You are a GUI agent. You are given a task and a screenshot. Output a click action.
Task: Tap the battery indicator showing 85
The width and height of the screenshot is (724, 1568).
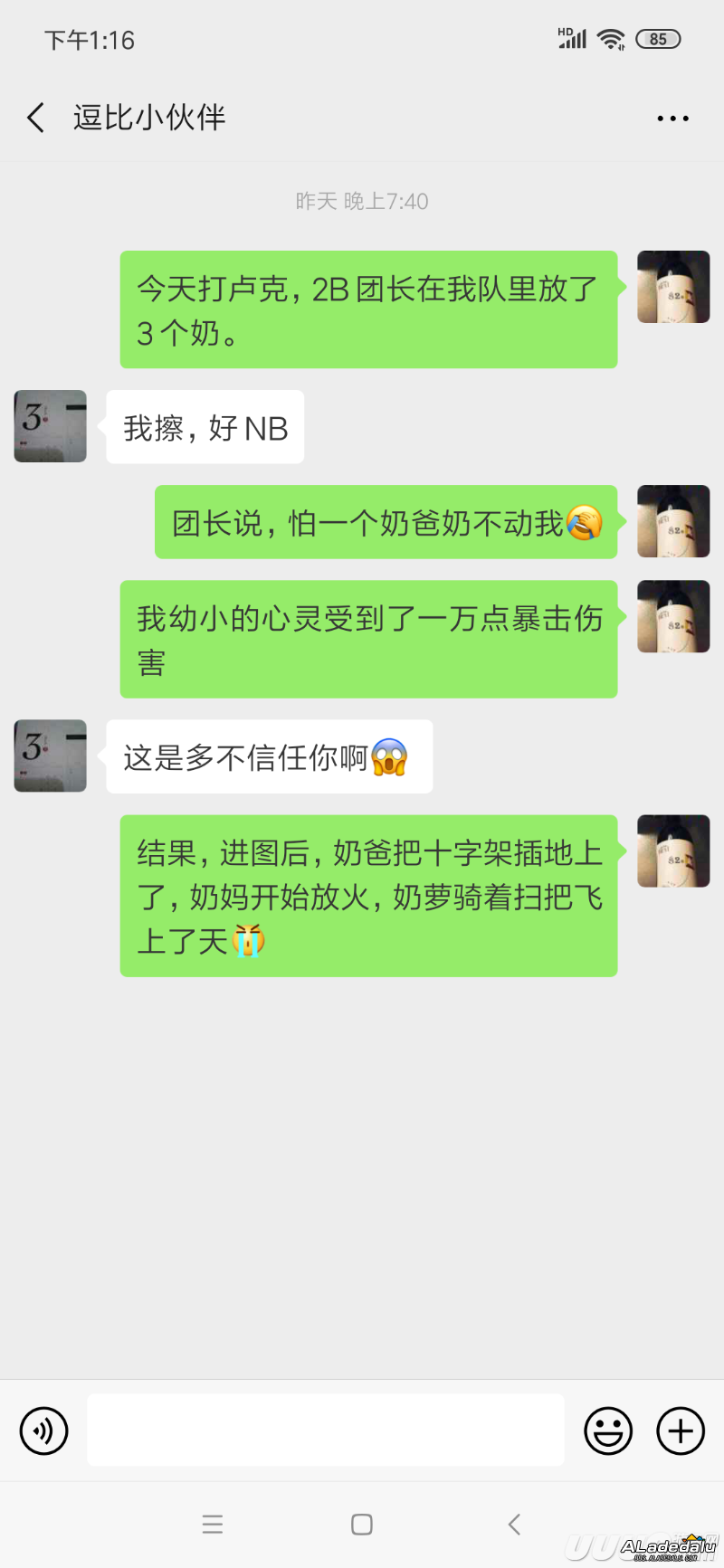click(659, 39)
